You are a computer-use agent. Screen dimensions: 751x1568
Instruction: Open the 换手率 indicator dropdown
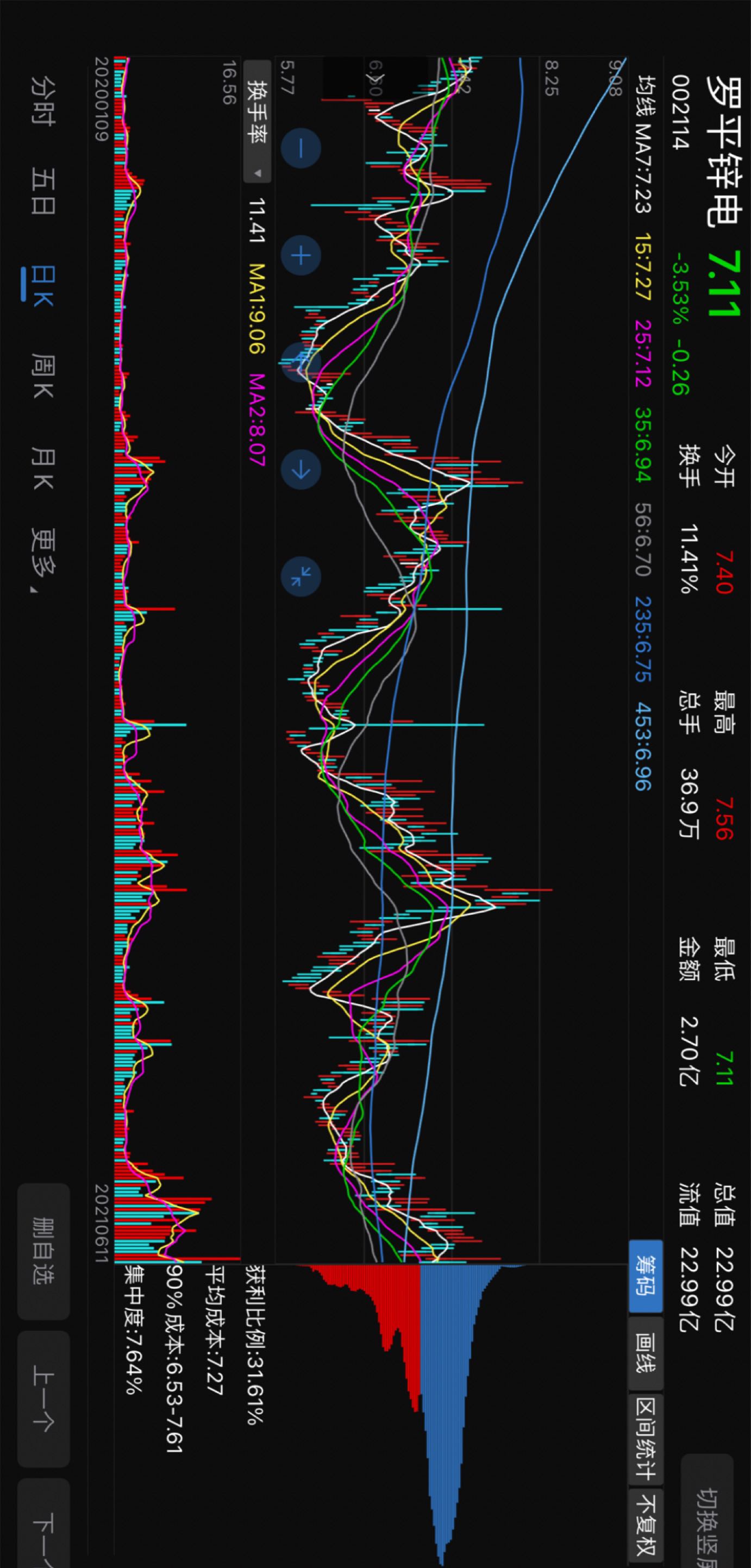[258, 121]
